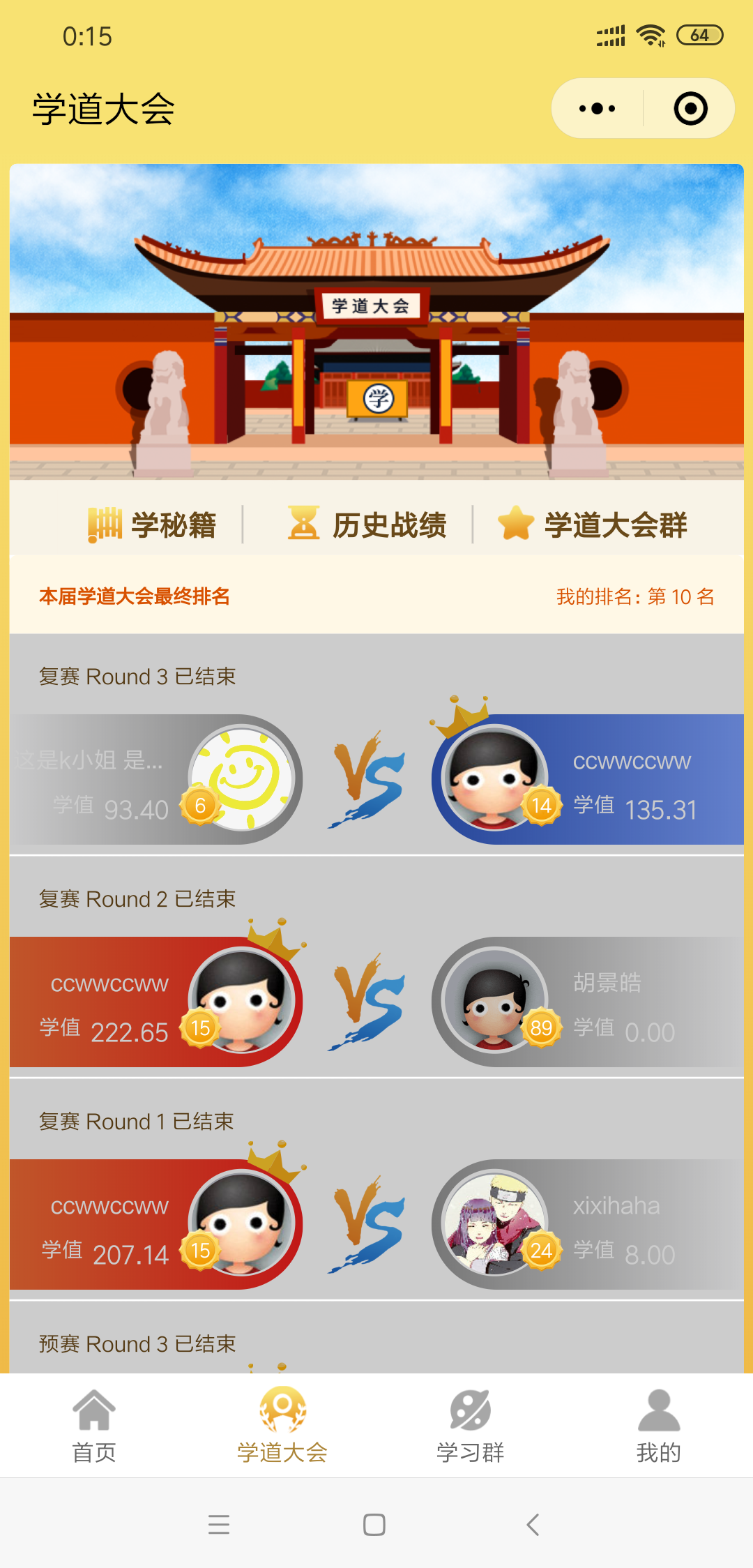The image size is (753, 1568).
Task: View 历史战绩 history records
Action: (x=367, y=525)
